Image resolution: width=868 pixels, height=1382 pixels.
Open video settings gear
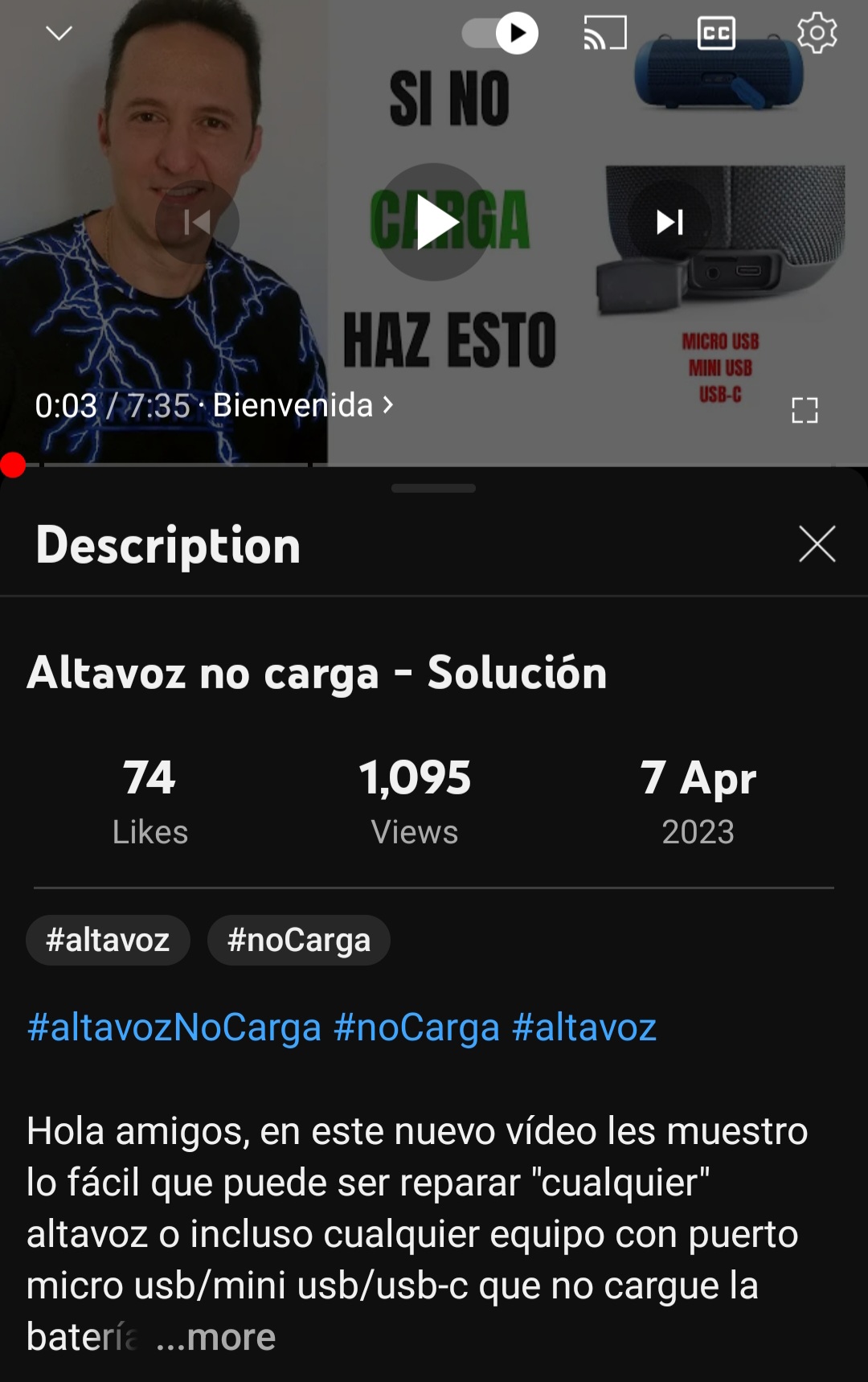tap(817, 33)
